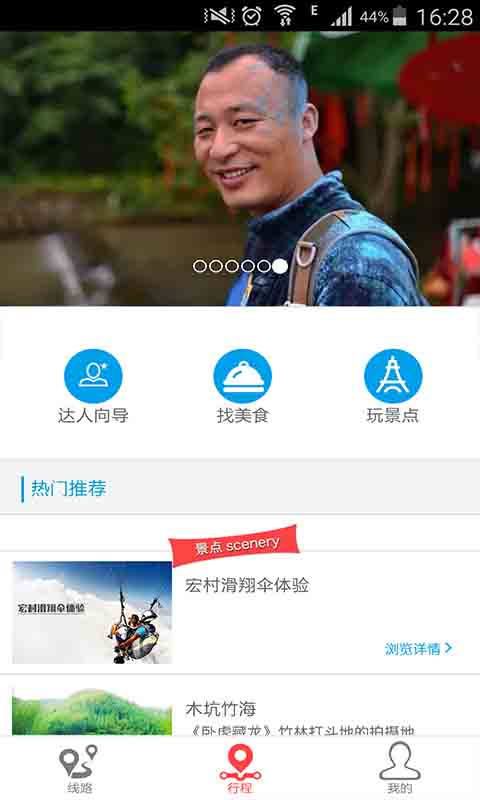This screenshot has height=800, width=480.
Task: Tap 浏览详情 link for paragliding experience
Action: 418,648
